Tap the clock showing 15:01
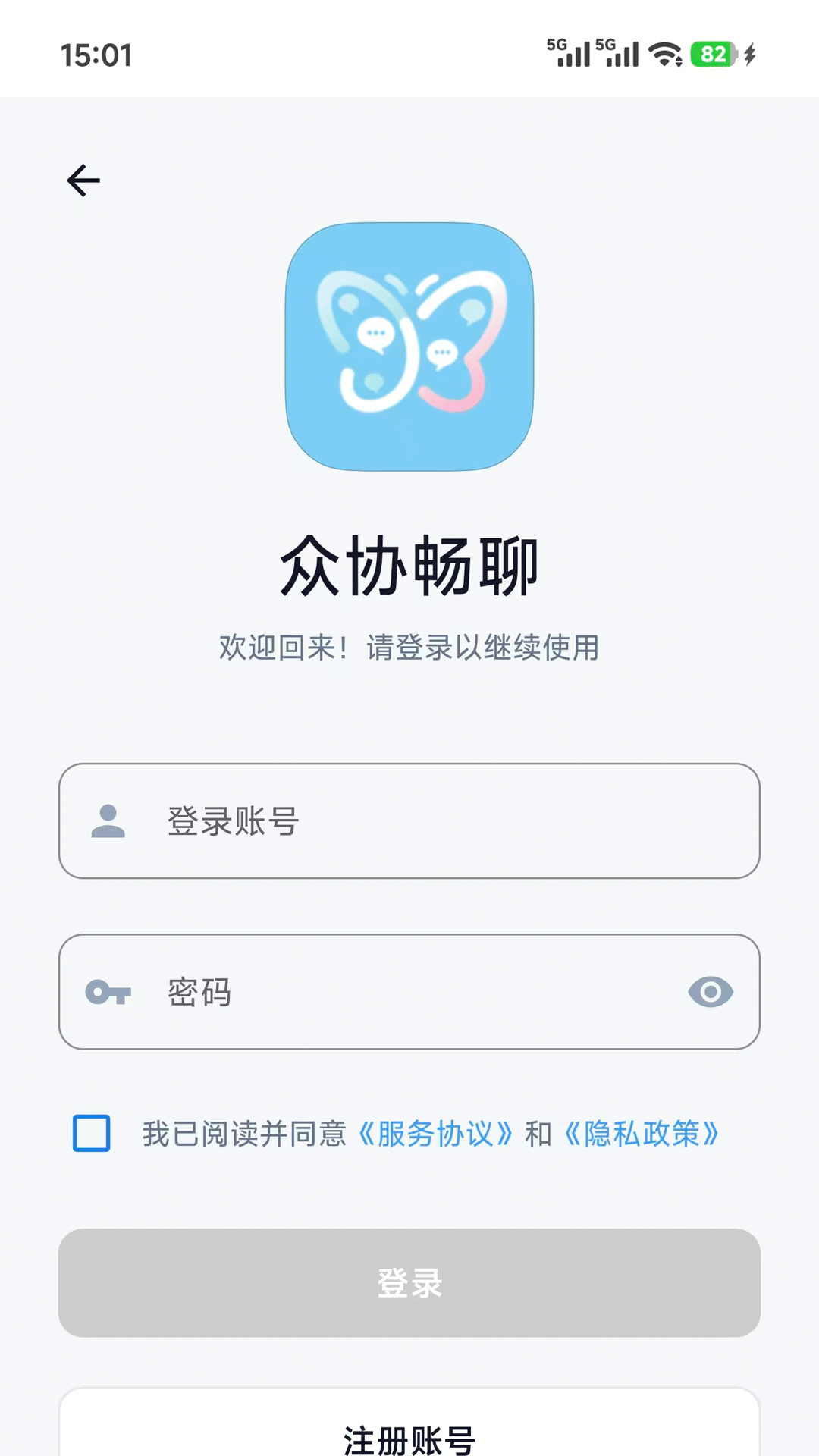 [96, 55]
